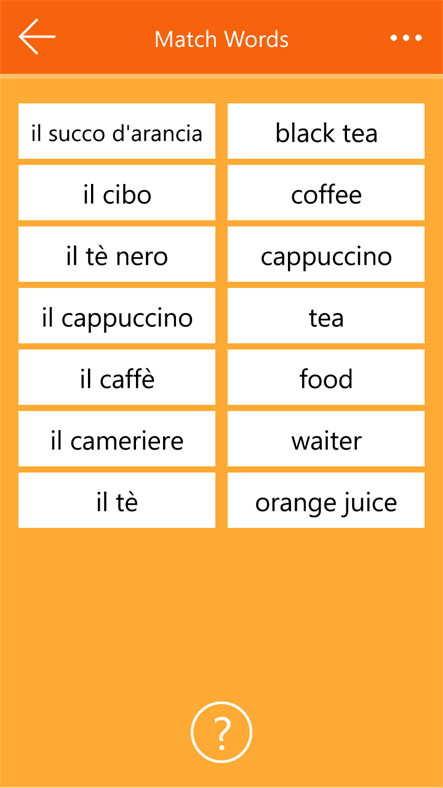Tap the "waiter" answer tile
The height and width of the screenshot is (788, 443).
tap(326, 439)
